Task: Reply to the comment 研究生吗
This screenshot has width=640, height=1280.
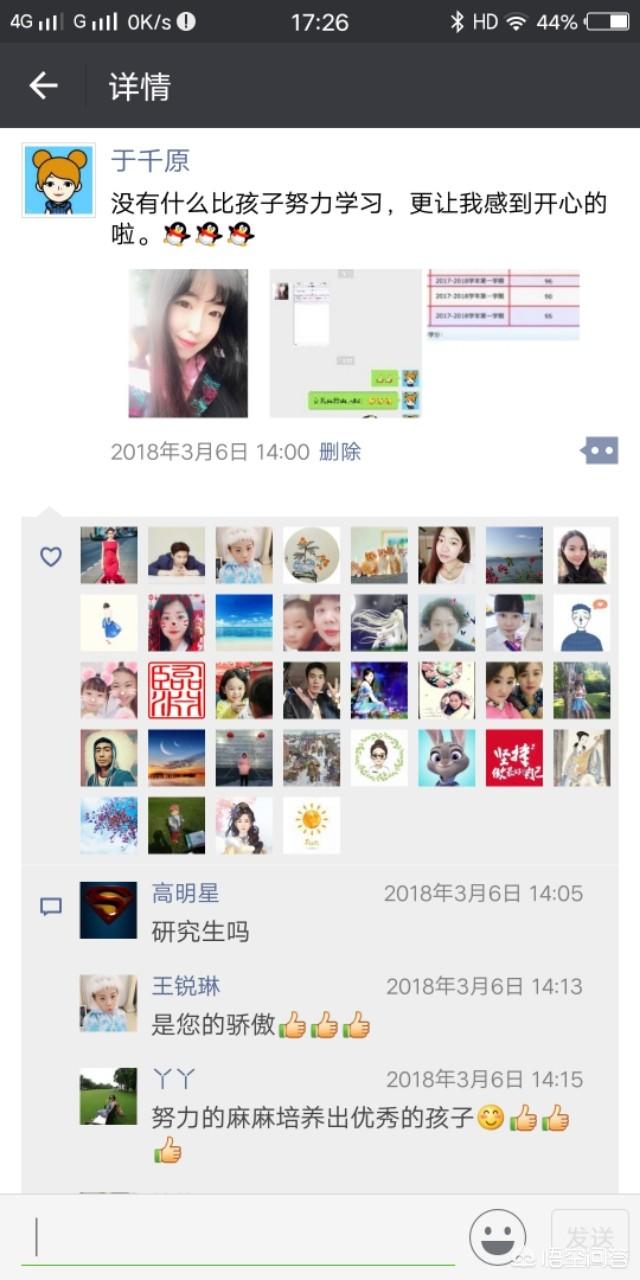Action: 200,932
